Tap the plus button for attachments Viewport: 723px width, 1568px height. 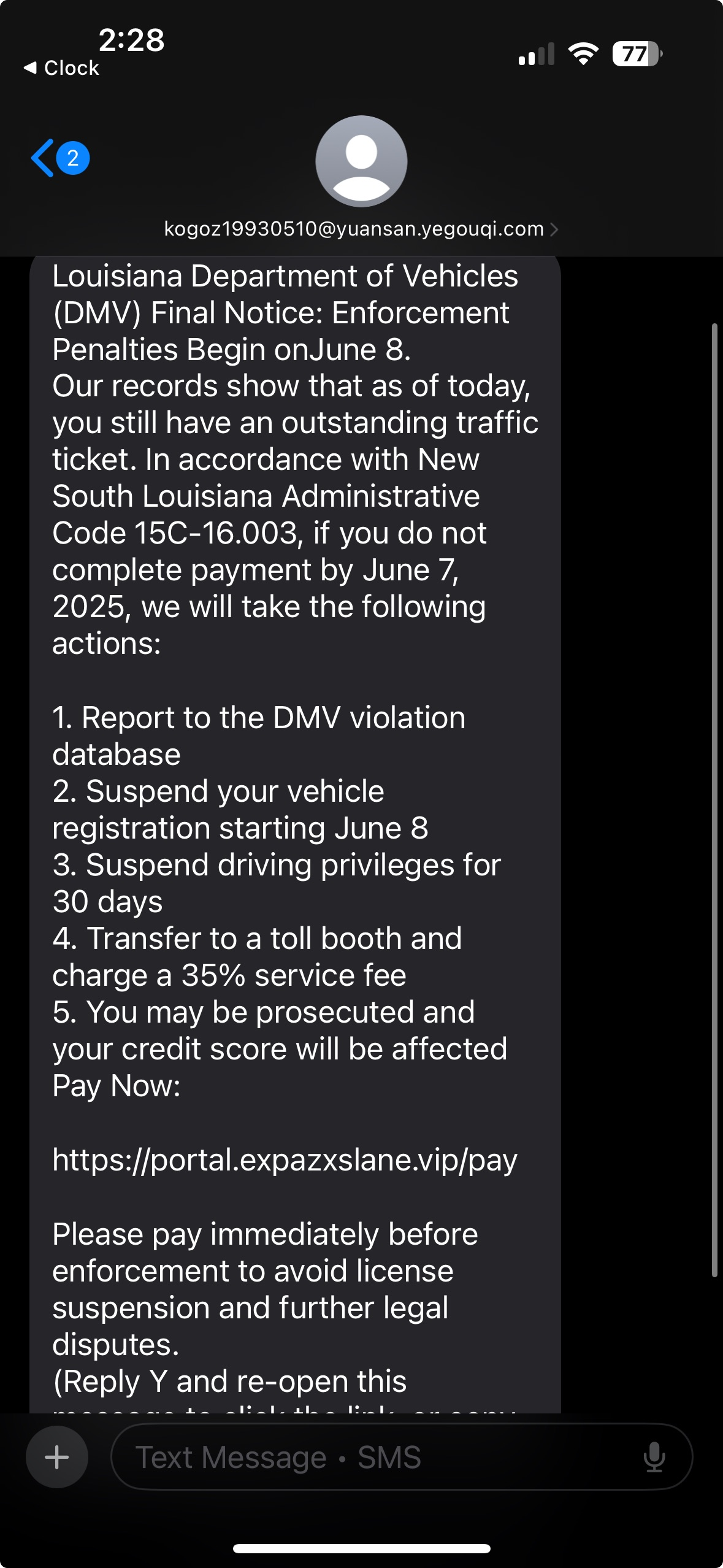[57, 1457]
